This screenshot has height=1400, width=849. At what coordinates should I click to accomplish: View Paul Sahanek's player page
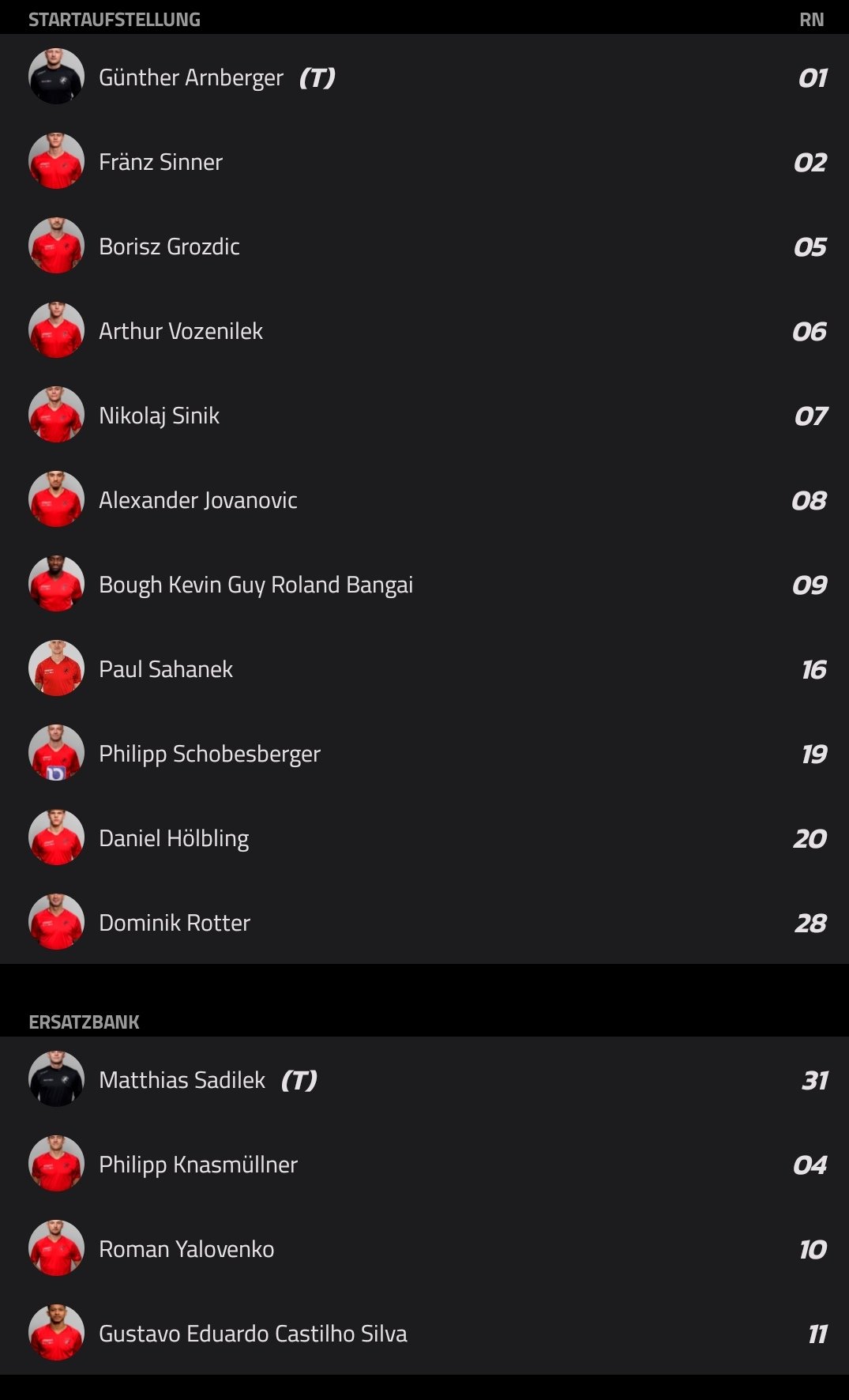click(424, 668)
